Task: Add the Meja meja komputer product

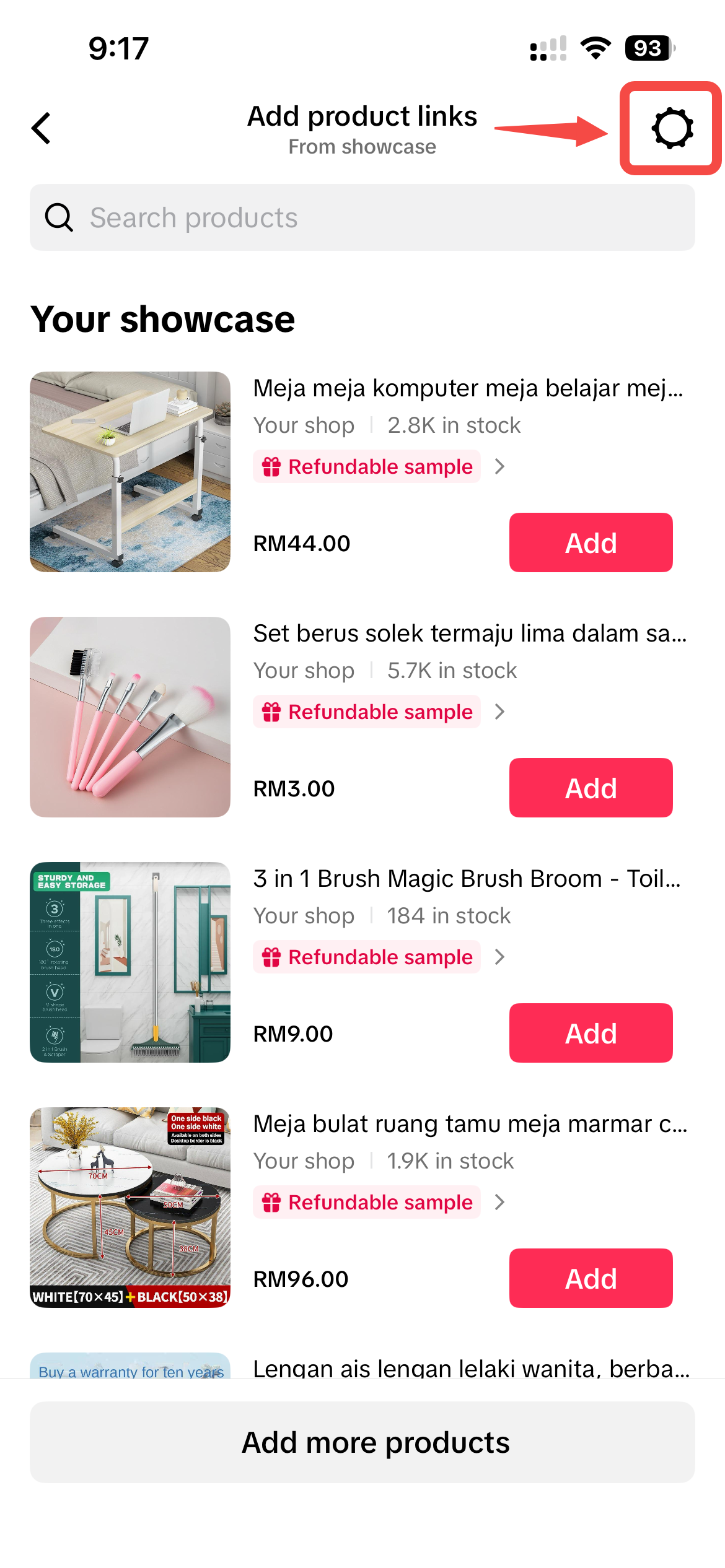Action: 590,542
